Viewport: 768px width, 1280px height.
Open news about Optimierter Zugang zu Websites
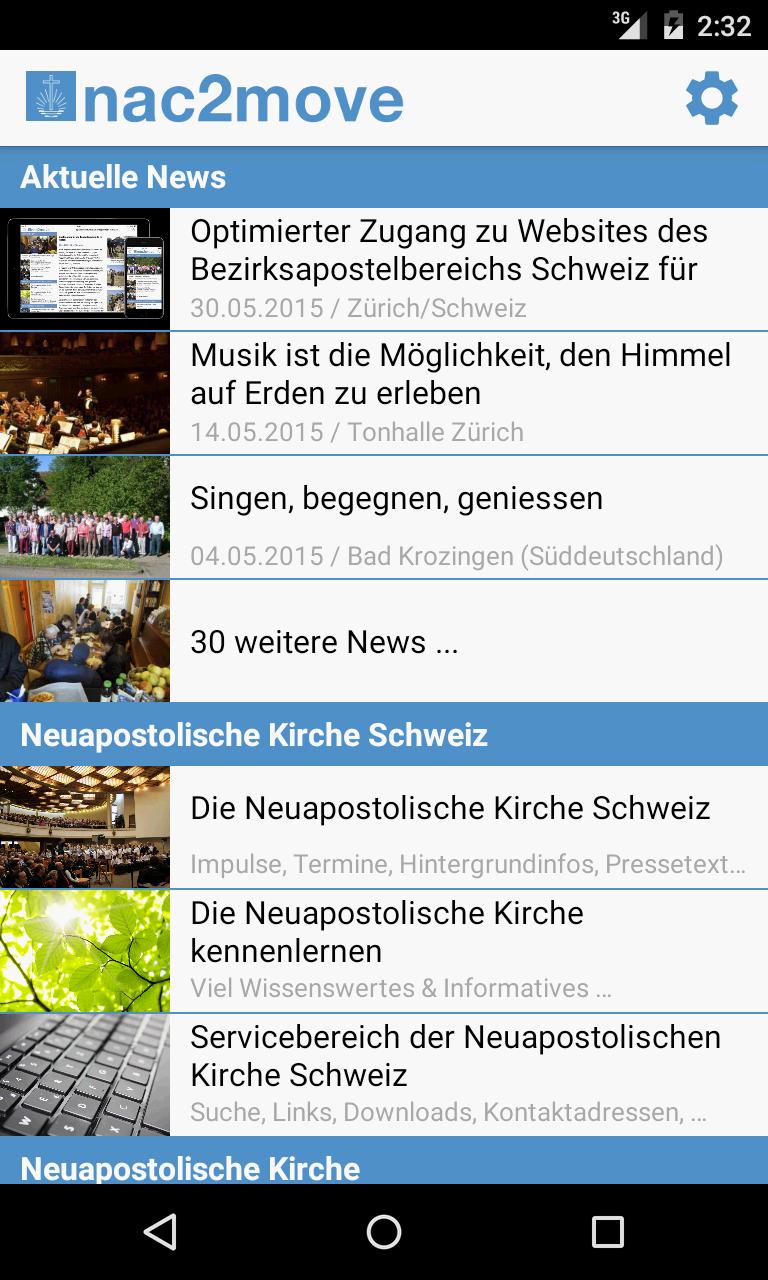tap(448, 269)
